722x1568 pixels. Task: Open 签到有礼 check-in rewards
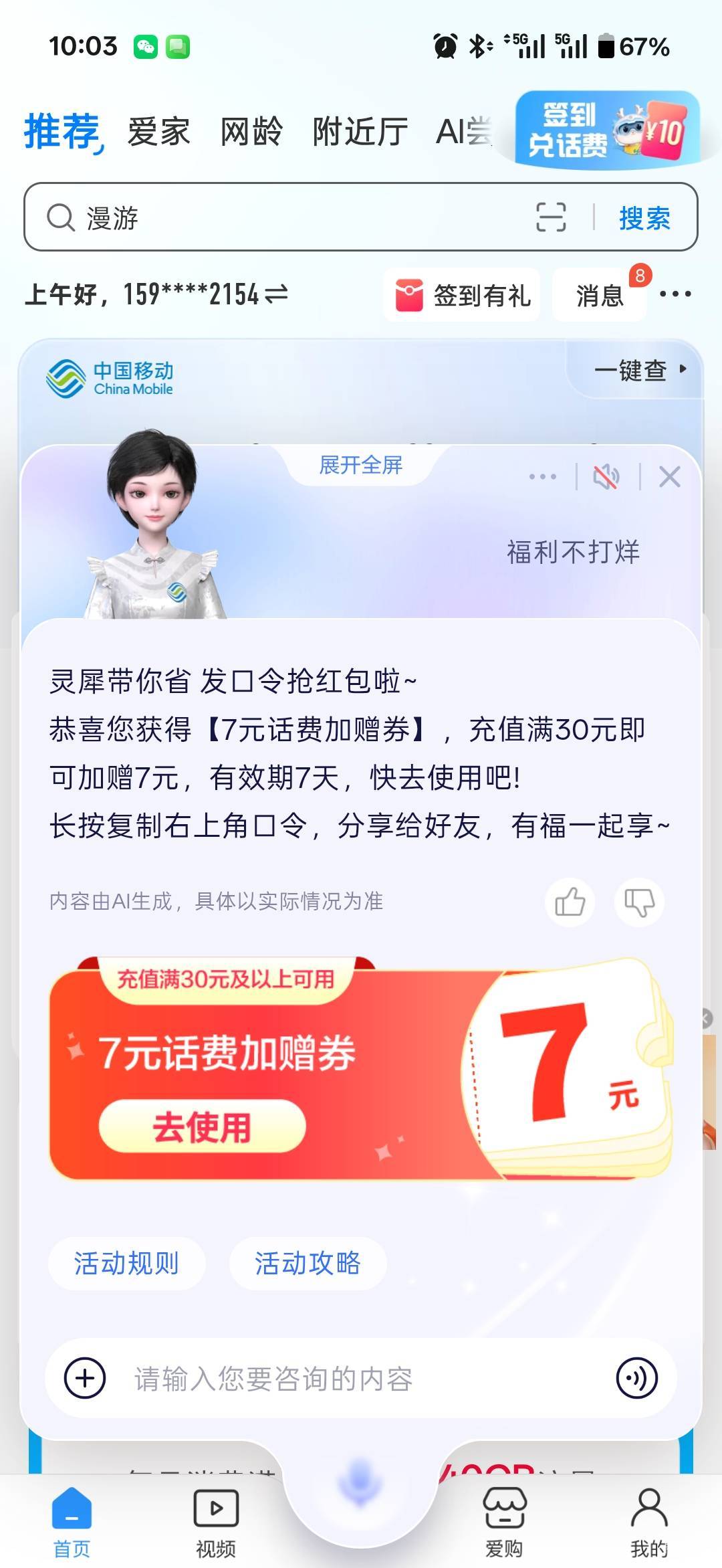[x=462, y=294]
